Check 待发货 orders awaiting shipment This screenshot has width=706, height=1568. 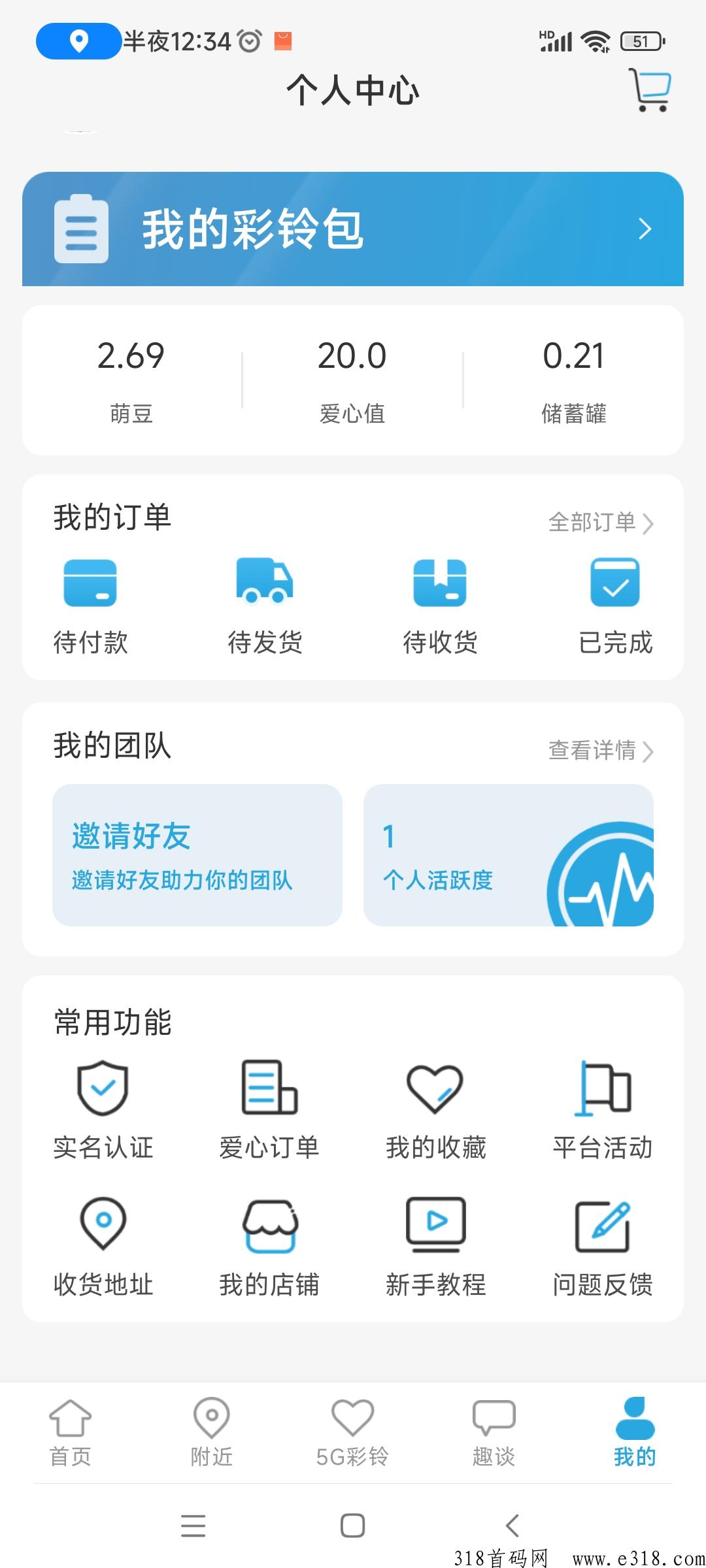pyautogui.click(x=265, y=606)
